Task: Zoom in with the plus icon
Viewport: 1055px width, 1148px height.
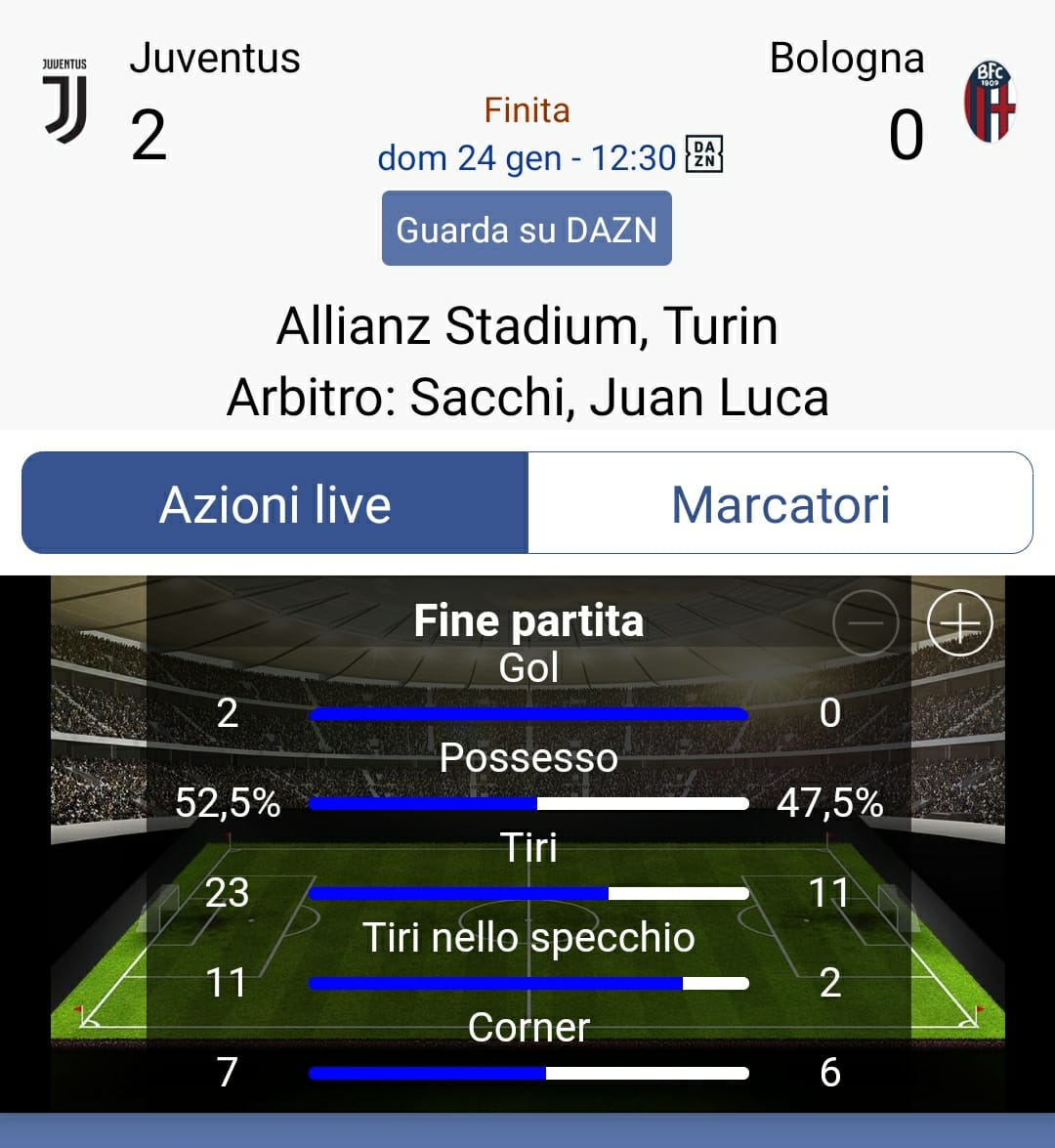Action: point(959,622)
